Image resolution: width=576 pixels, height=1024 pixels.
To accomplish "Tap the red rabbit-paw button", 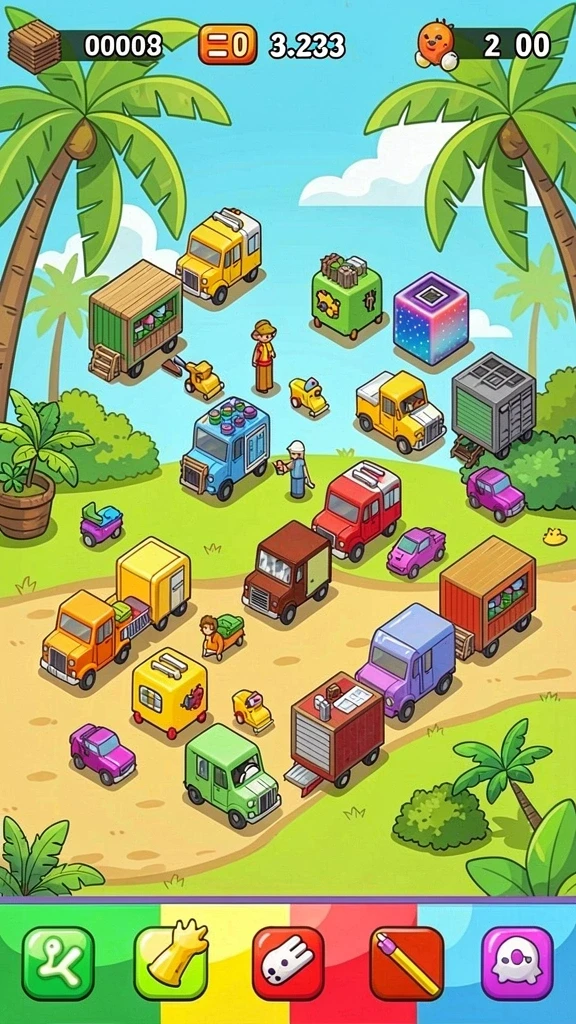I will [x=288, y=963].
